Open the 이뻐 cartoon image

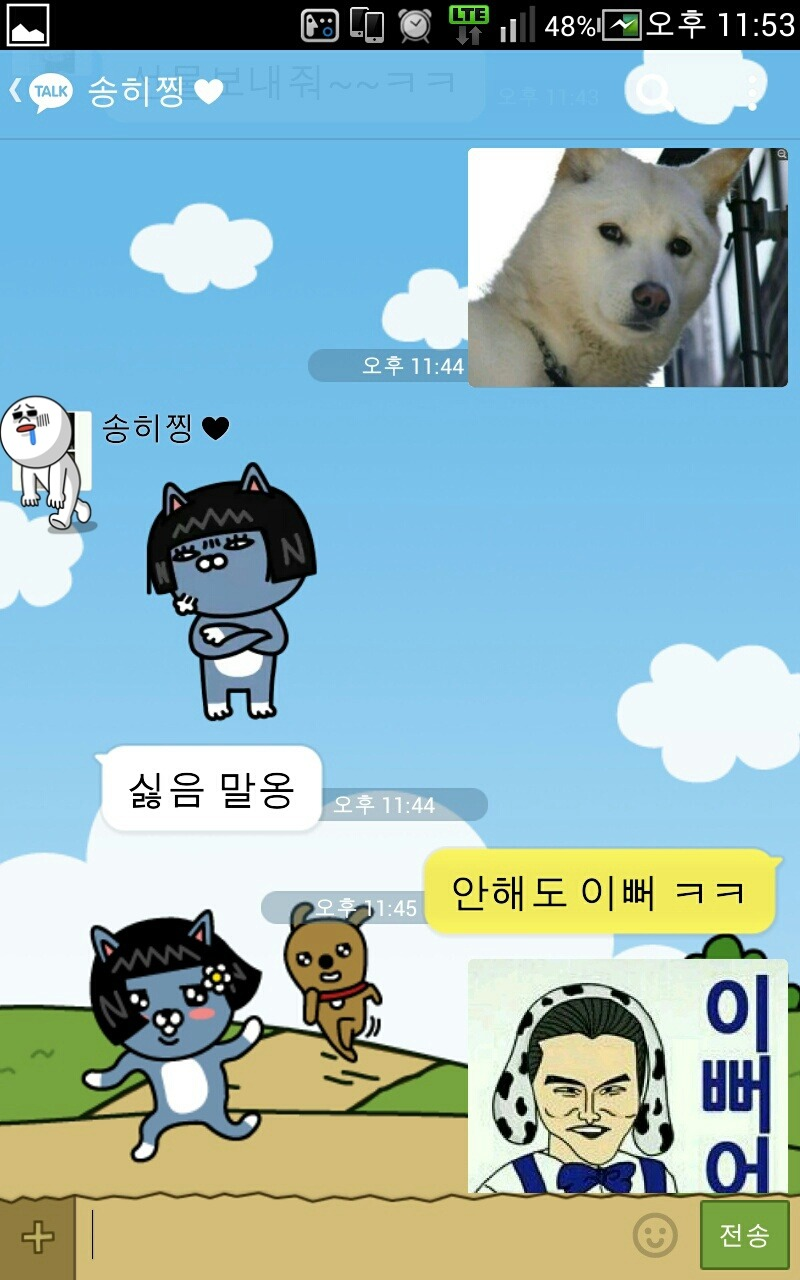tap(627, 1075)
